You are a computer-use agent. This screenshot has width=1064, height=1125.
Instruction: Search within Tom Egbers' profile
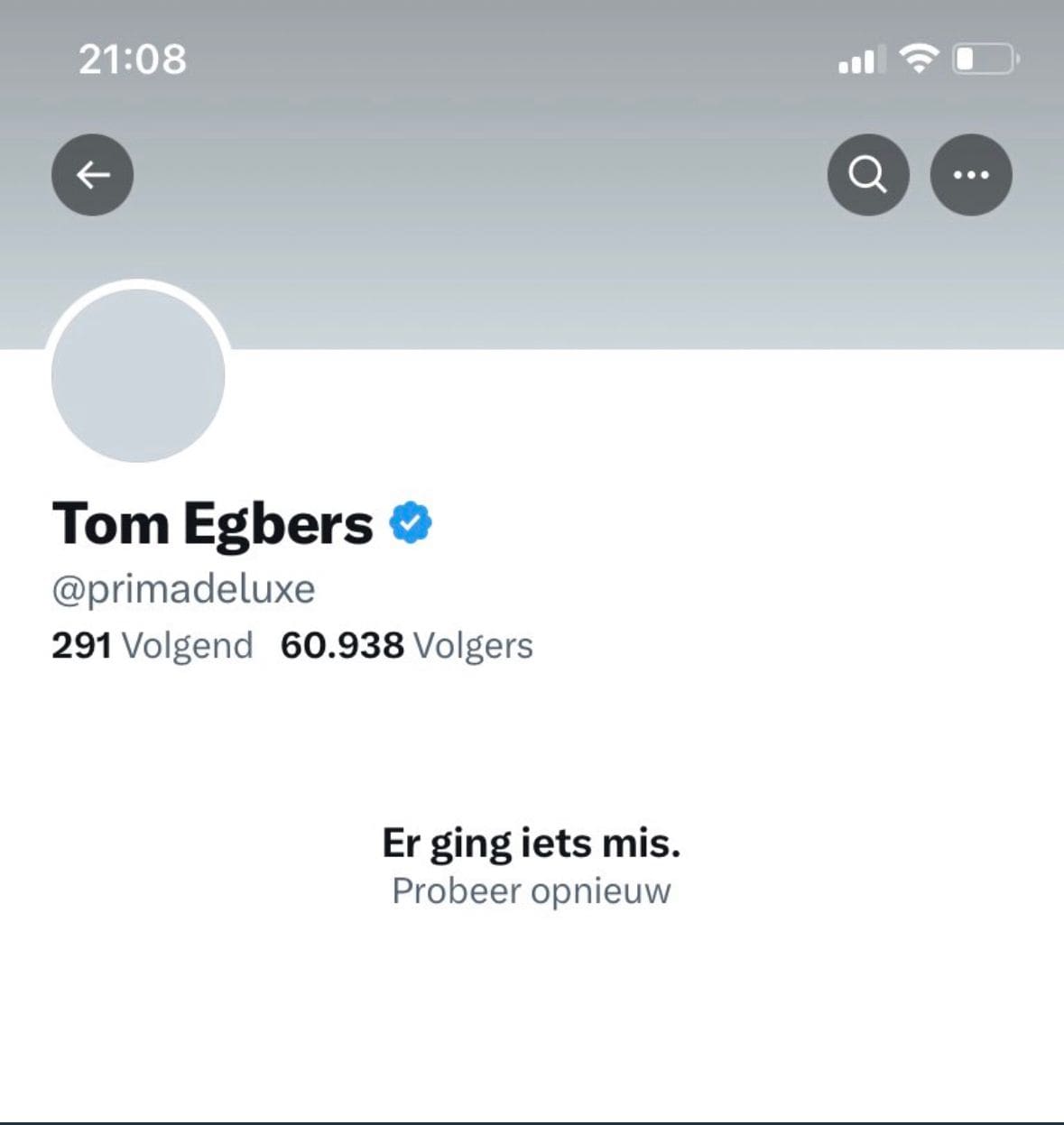(867, 175)
